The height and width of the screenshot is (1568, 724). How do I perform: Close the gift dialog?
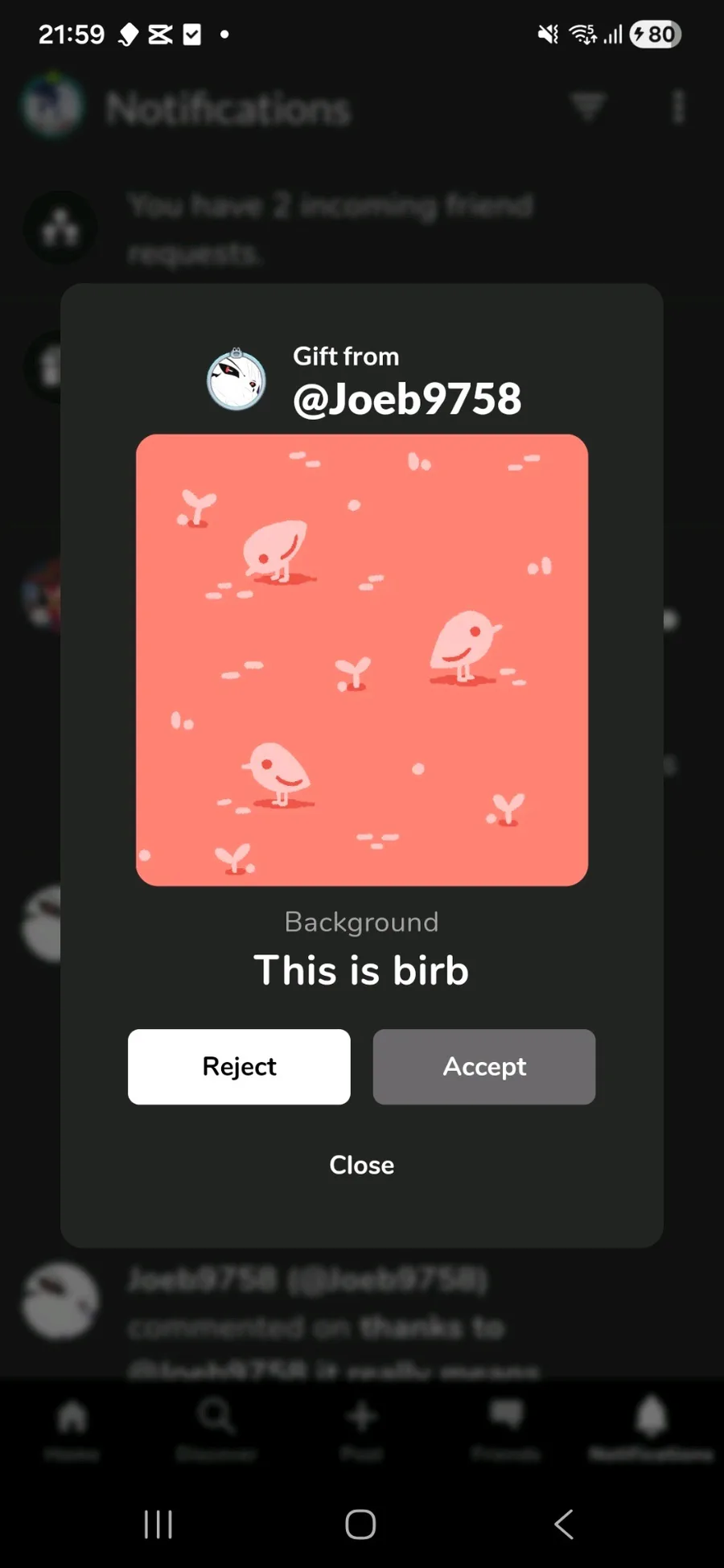pos(361,1164)
